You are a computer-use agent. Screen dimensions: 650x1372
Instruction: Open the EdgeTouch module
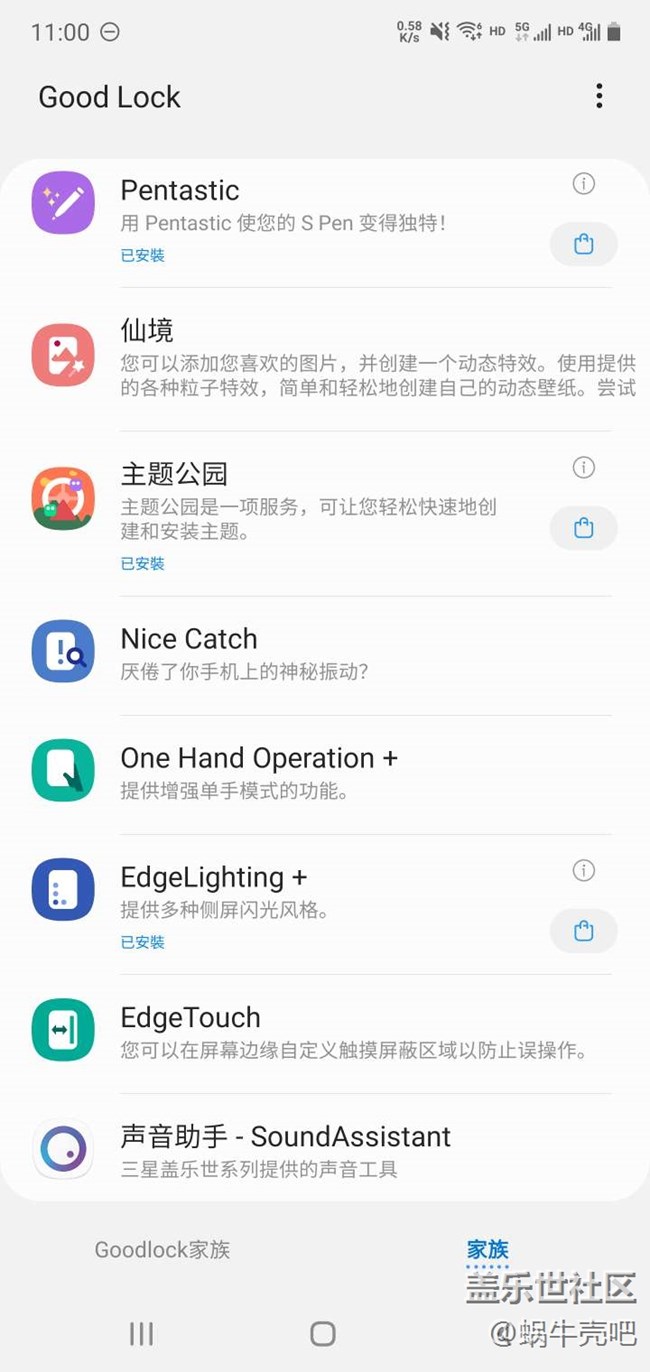[x=325, y=1034]
